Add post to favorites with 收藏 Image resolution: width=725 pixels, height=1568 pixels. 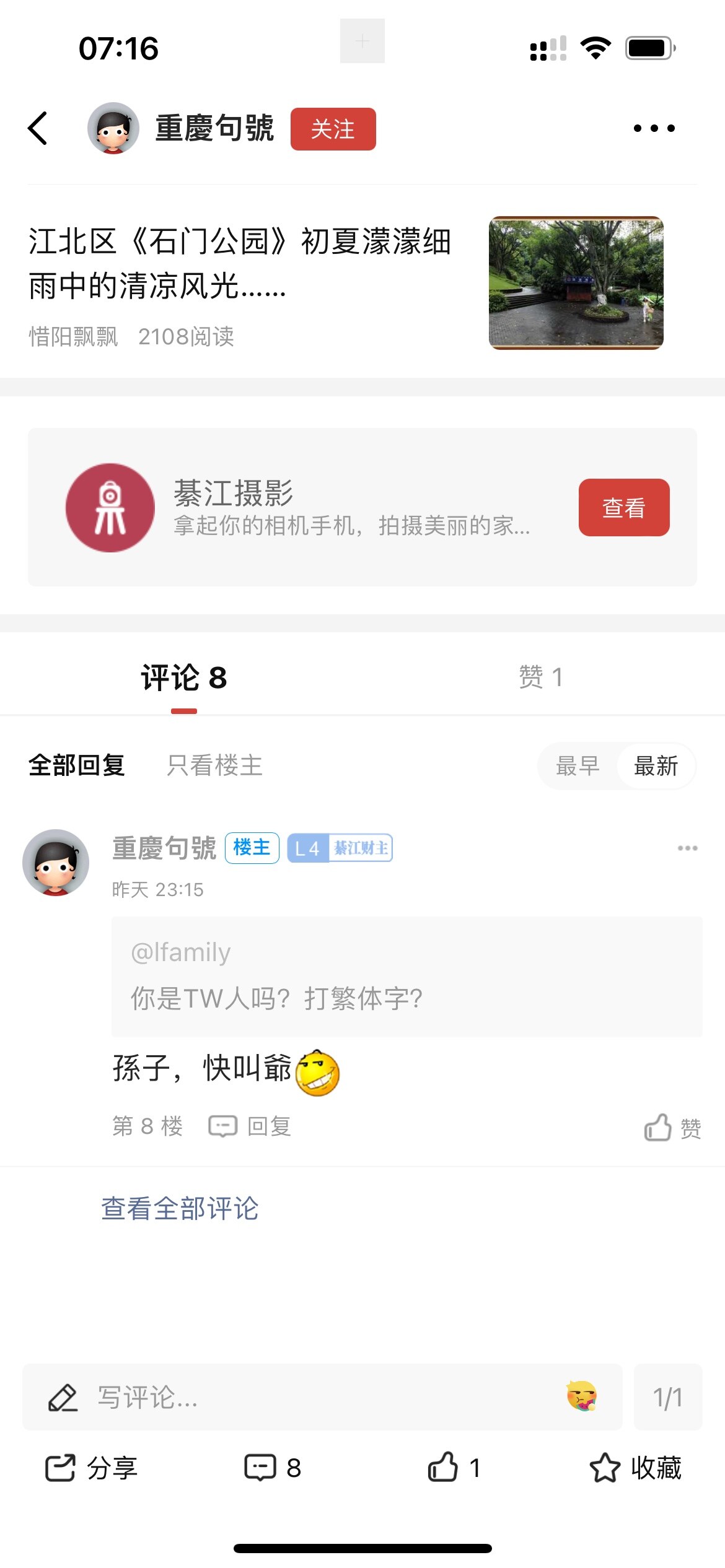pos(635,1468)
